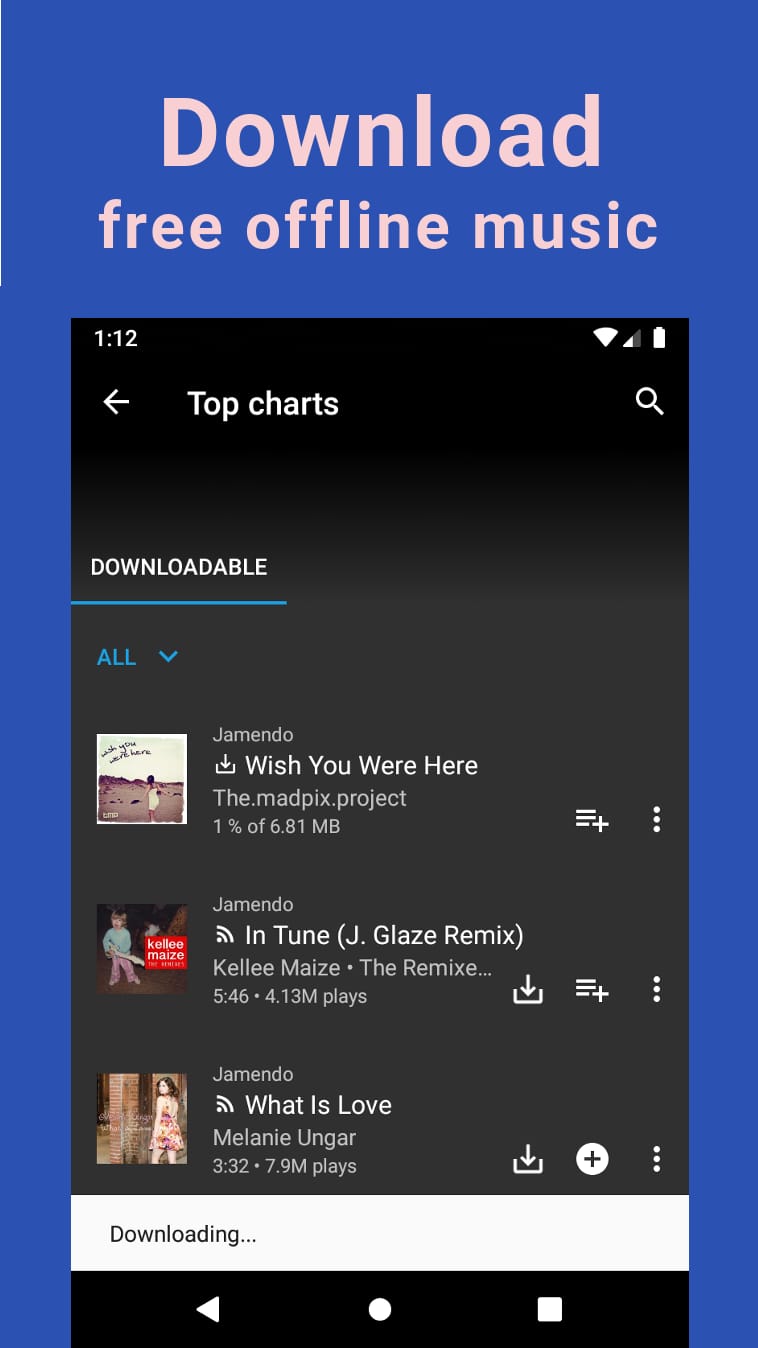758x1348 pixels.
Task: Open options menu for In Tune remix
Action: [656, 990]
